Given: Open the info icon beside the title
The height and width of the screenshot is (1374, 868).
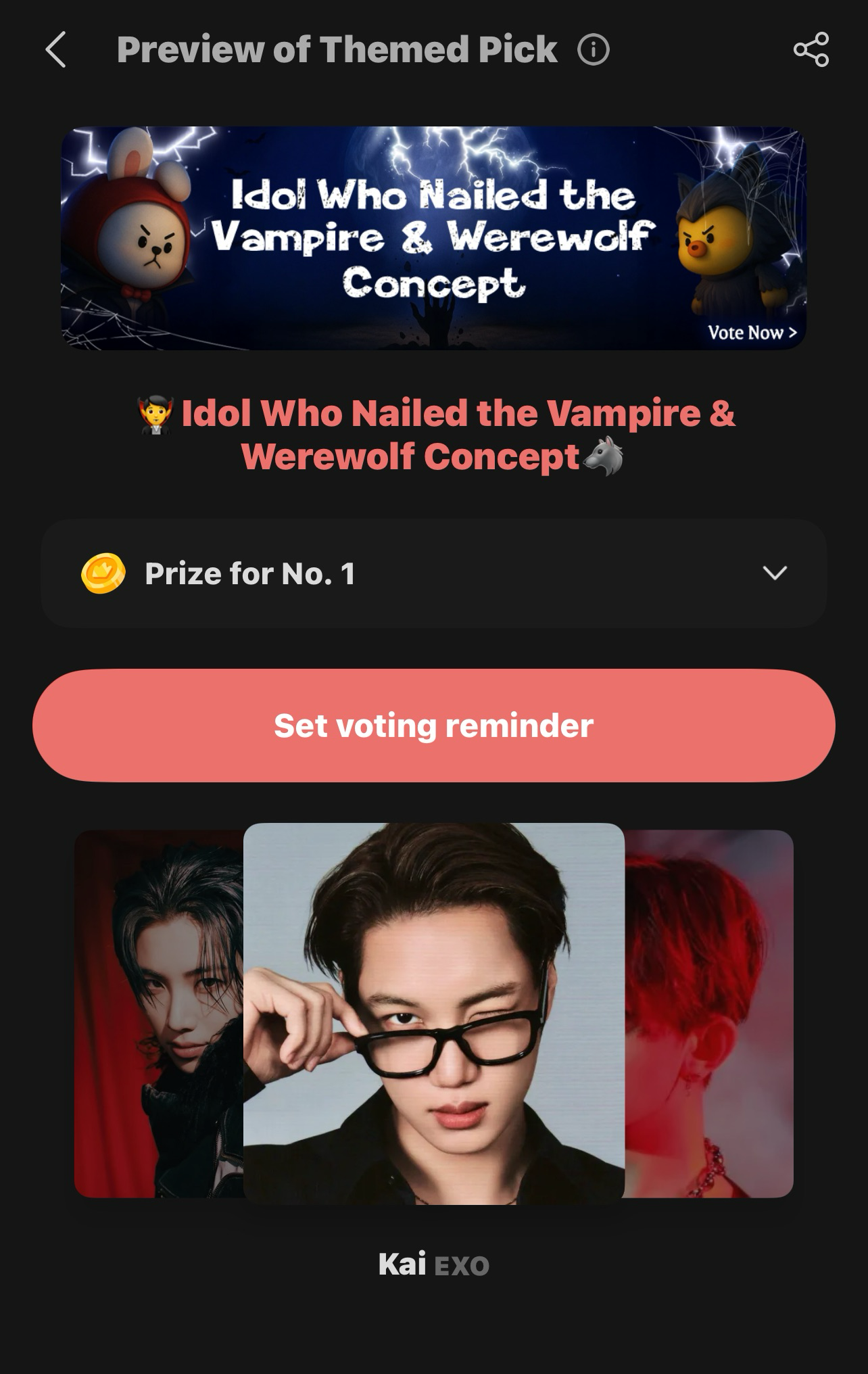Looking at the screenshot, I should [593, 50].
